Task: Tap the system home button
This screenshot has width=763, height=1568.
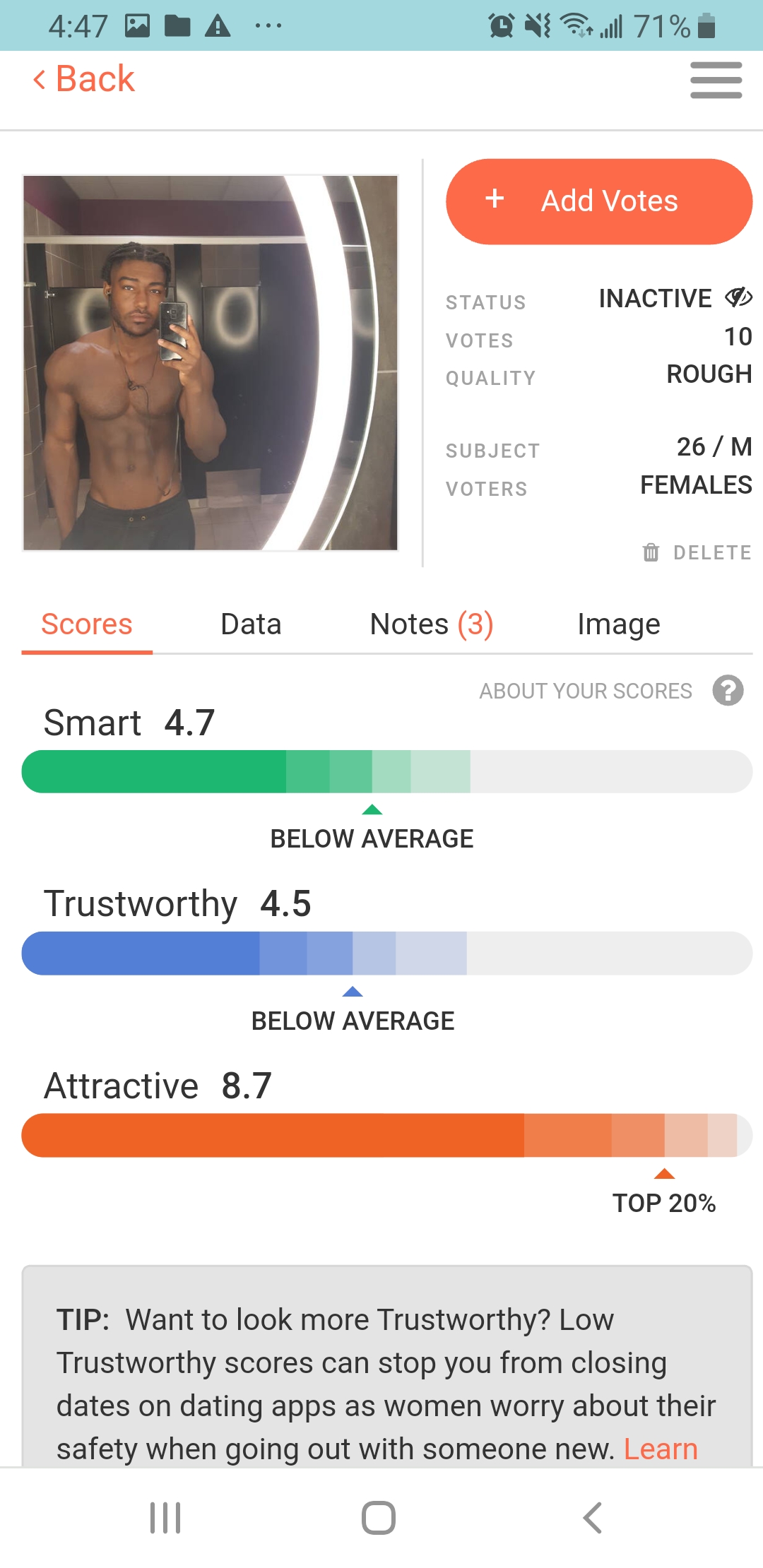Action: click(379, 1517)
